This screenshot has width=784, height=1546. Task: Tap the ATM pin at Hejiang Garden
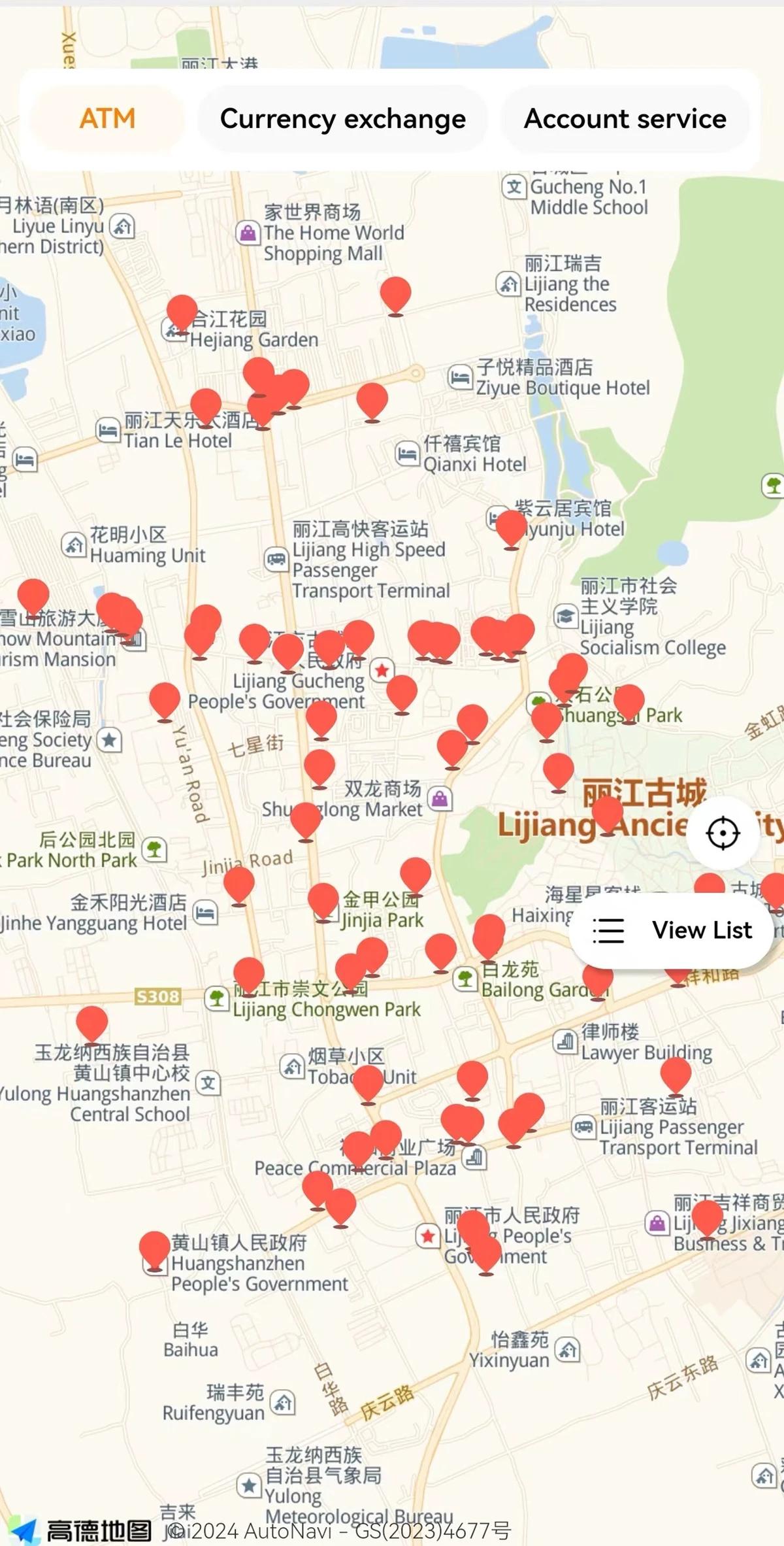coord(182,311)
